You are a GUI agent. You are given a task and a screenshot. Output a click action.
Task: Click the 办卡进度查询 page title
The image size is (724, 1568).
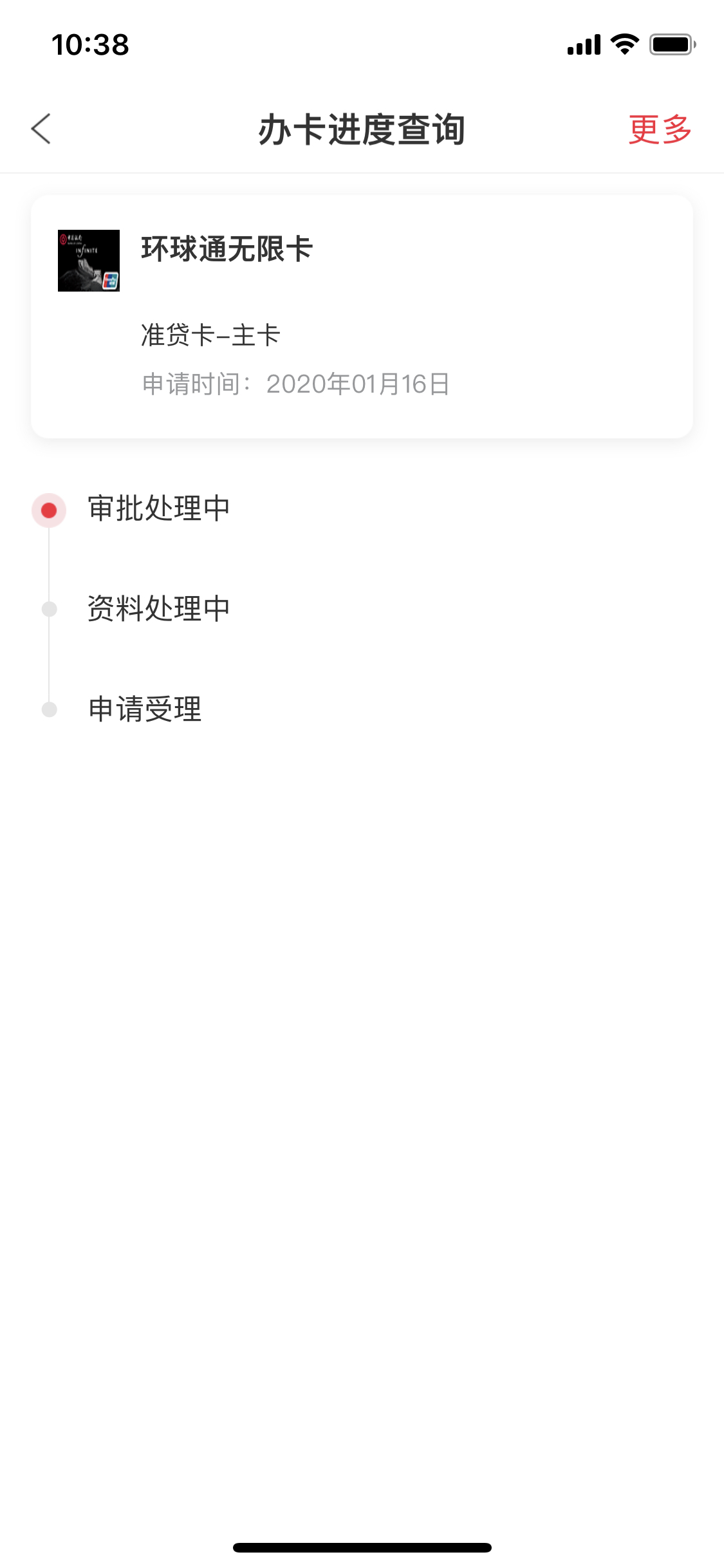(362, 129)
